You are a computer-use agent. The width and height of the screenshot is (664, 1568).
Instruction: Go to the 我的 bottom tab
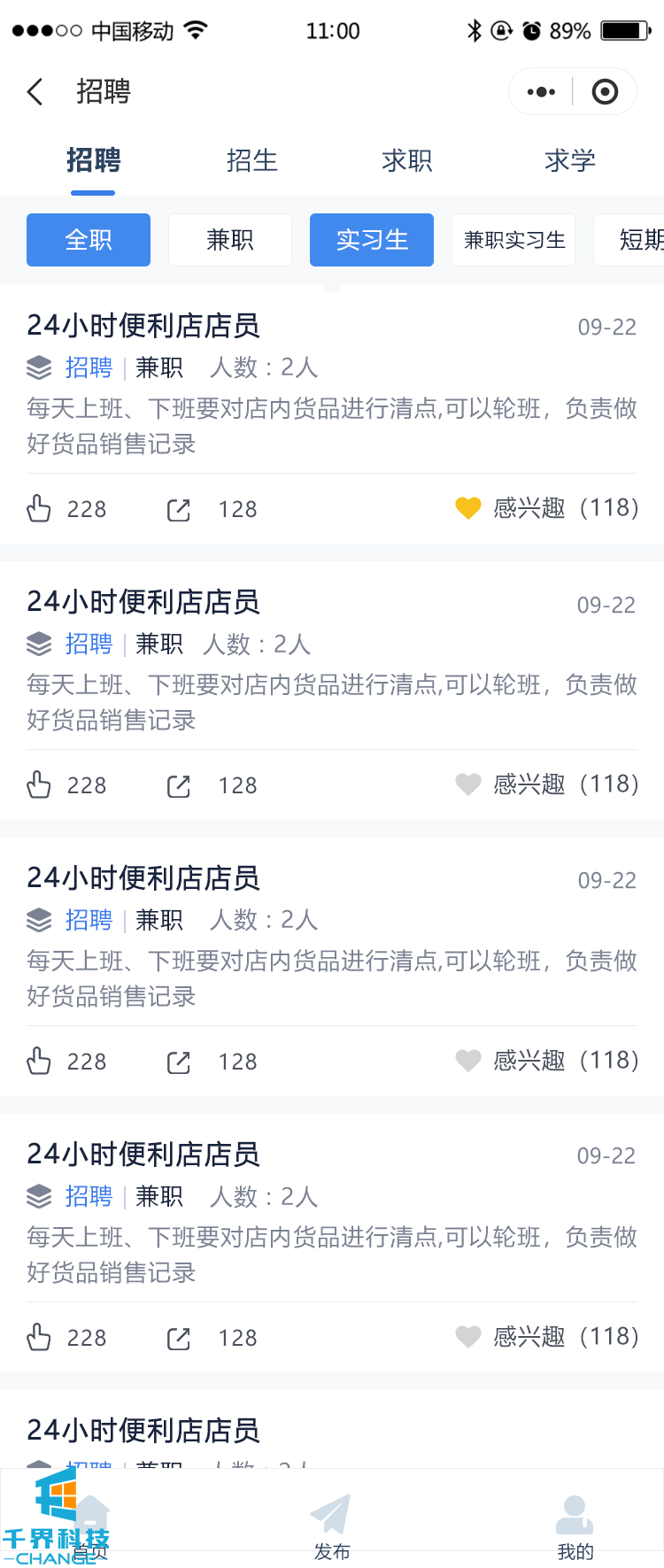575,1526
